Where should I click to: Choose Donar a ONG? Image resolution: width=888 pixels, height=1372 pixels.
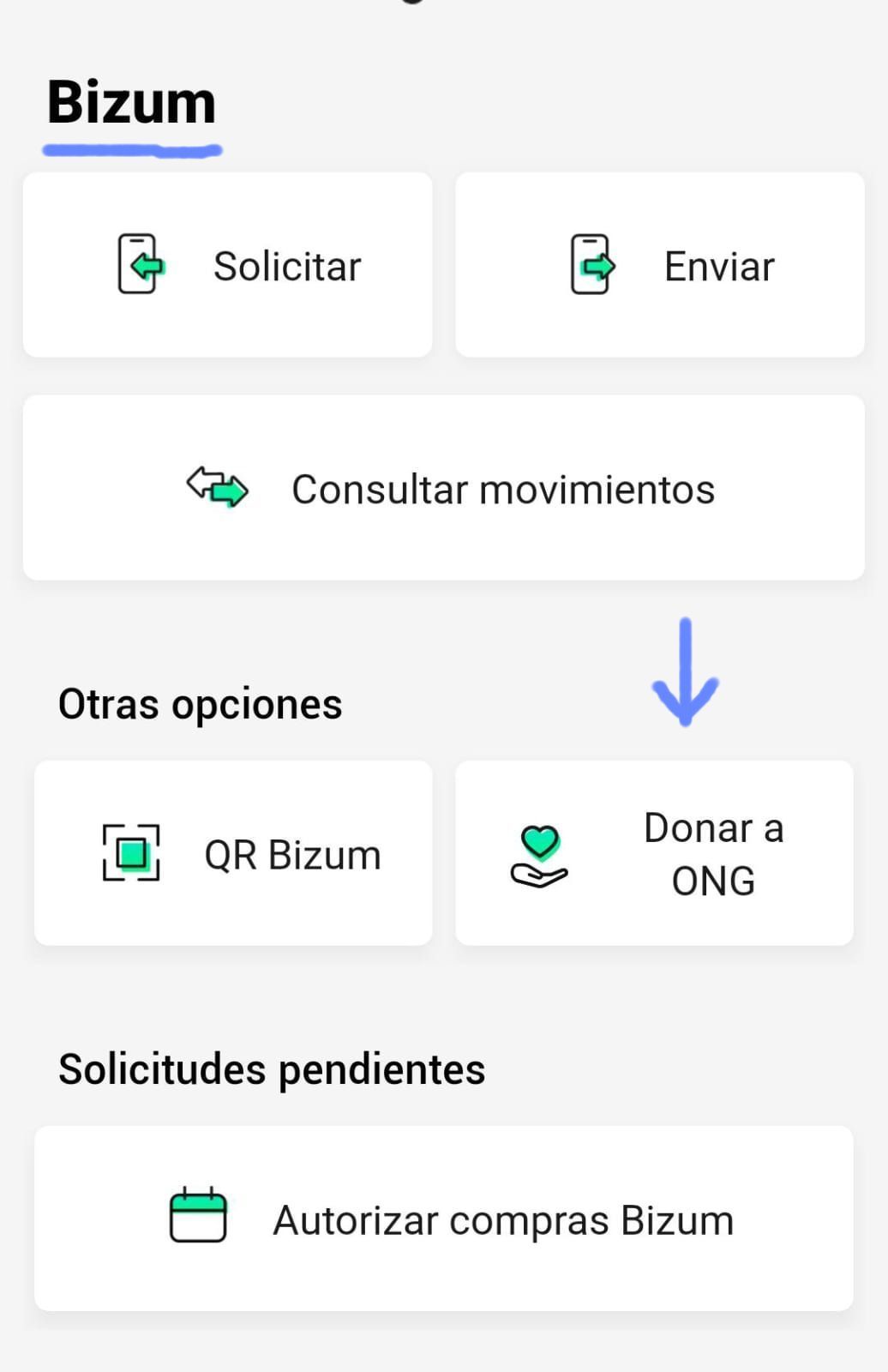click(654, 853)
